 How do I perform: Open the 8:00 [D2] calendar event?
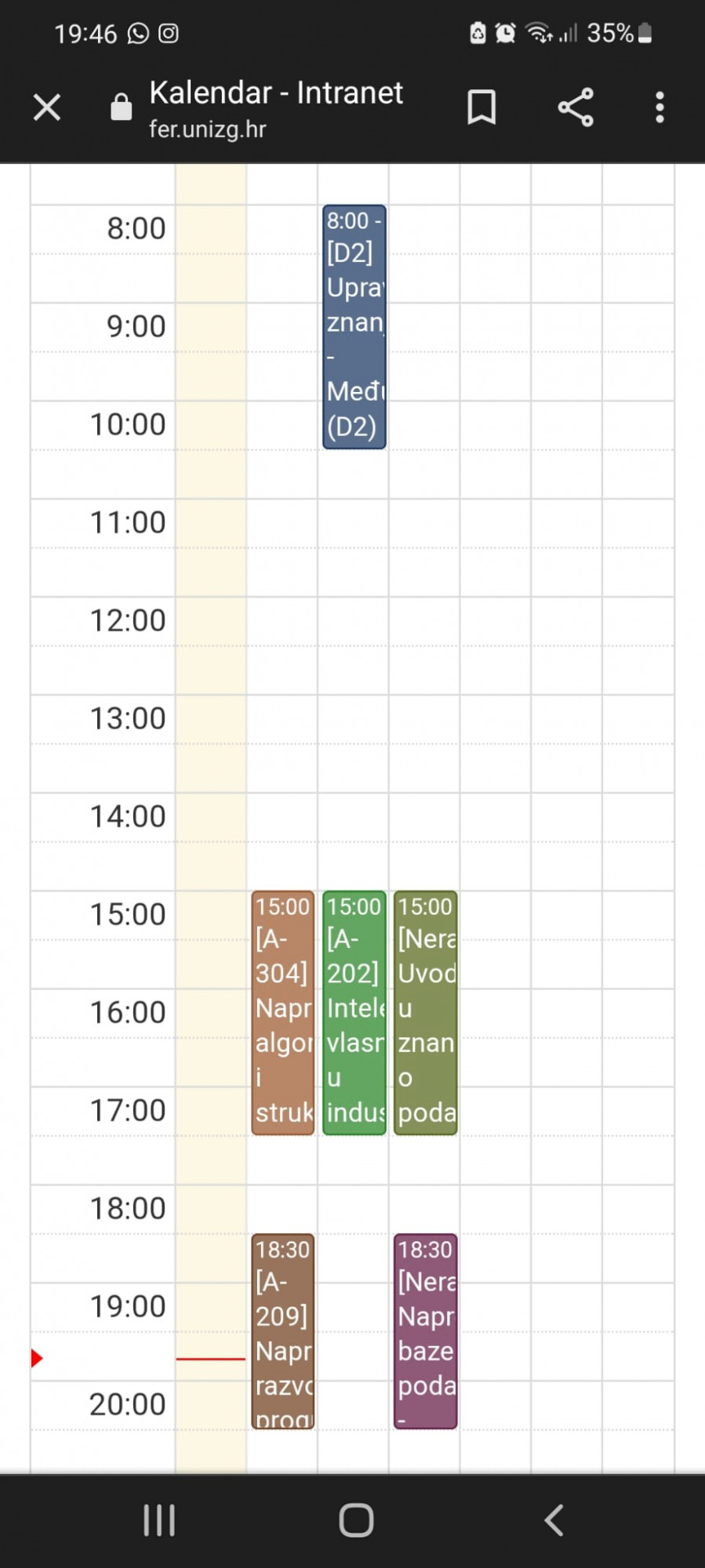tap(354, 327)
